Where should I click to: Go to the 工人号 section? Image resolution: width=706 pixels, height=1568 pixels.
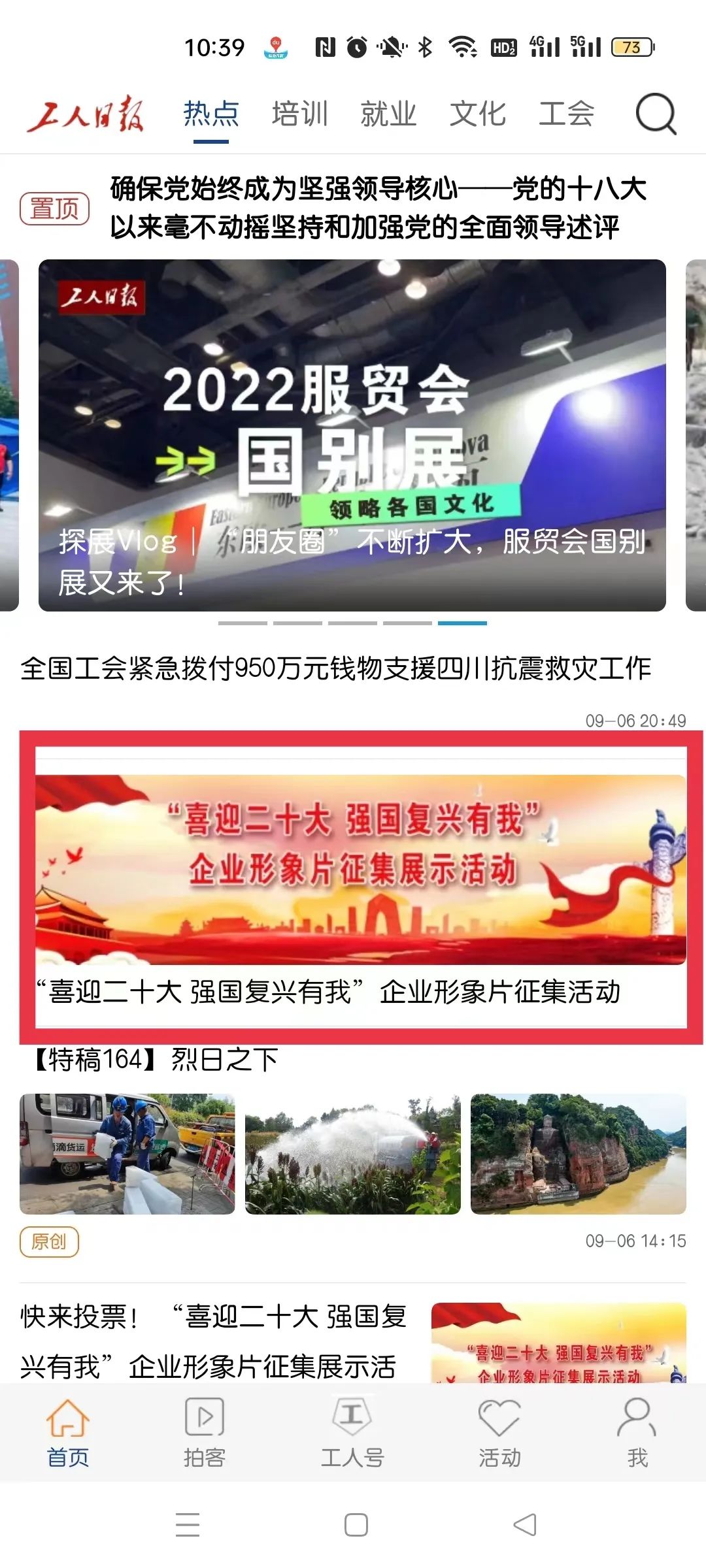[352, 1432]
